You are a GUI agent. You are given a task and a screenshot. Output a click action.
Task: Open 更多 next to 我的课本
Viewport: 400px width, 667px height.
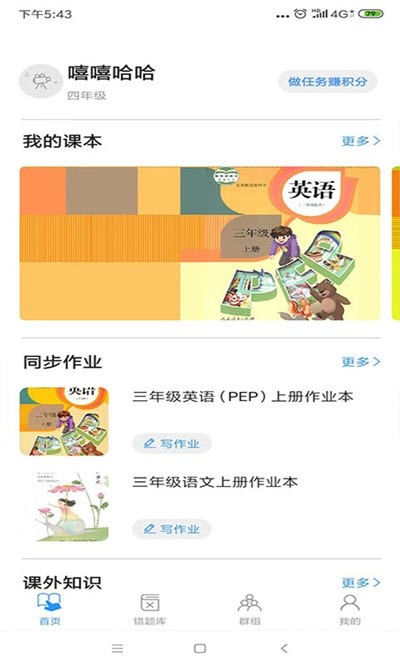[360, 141]
